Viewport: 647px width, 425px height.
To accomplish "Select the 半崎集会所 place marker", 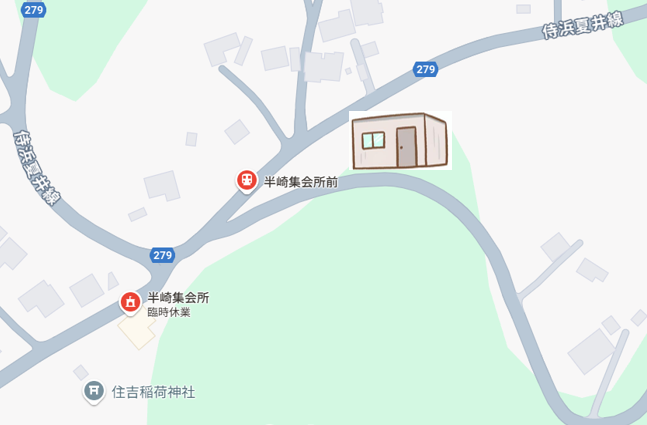I will 130,302.
